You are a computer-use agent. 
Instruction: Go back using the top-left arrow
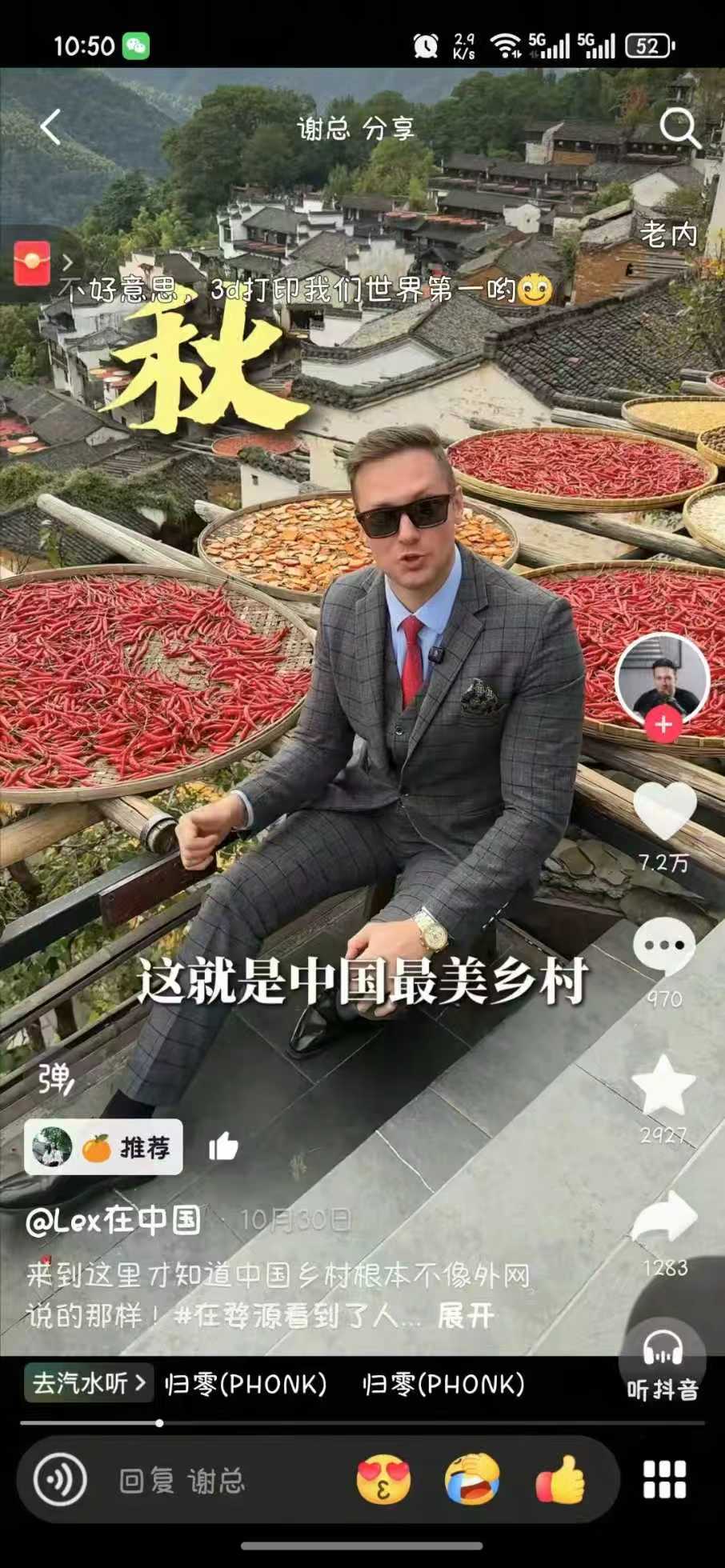[x=50, y=127]
